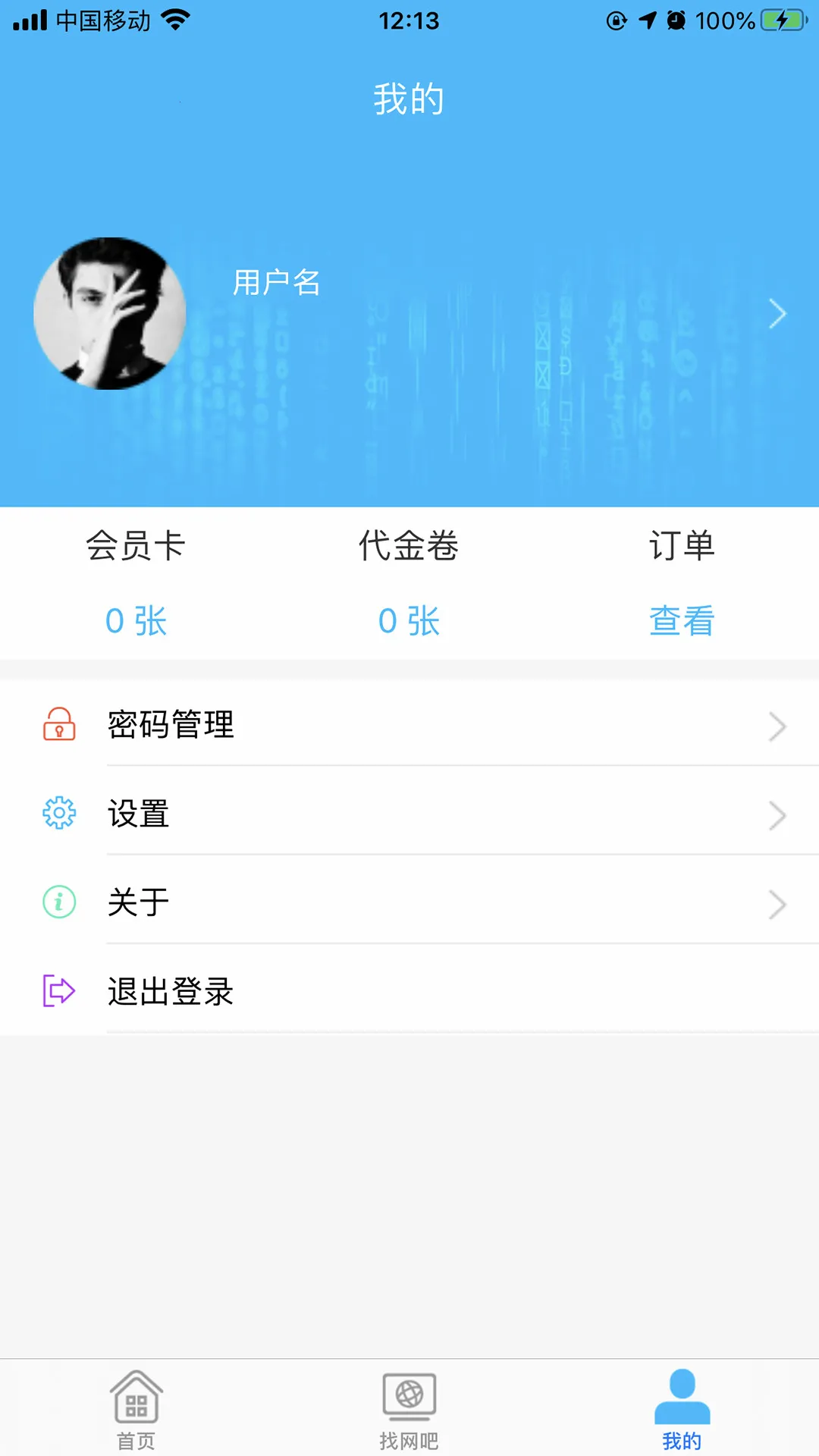Switch to the 首页 home tab
Image resolution: width=819 pixels, height=1456 pixels.
point(136,1409)
